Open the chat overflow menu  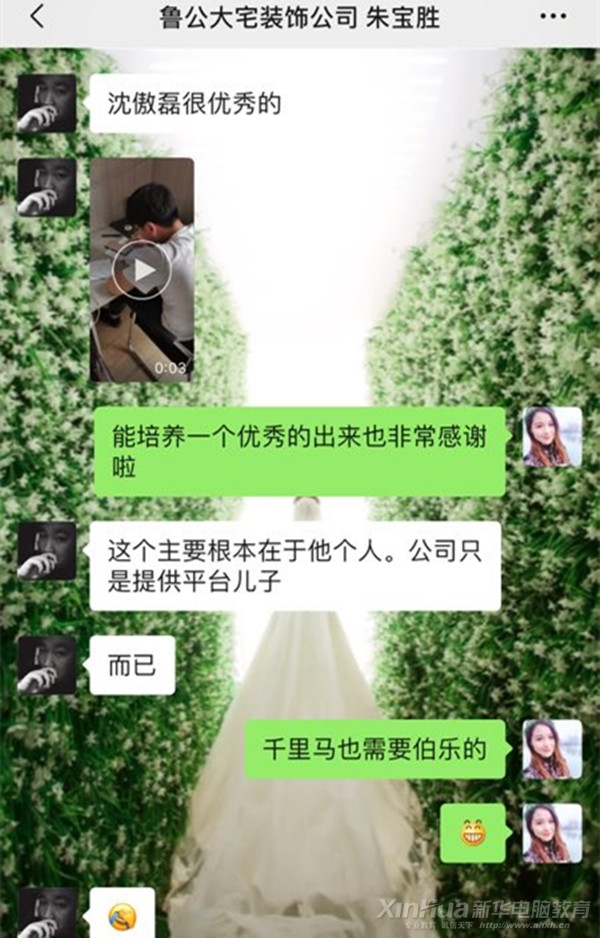click(x=553, y=18)
